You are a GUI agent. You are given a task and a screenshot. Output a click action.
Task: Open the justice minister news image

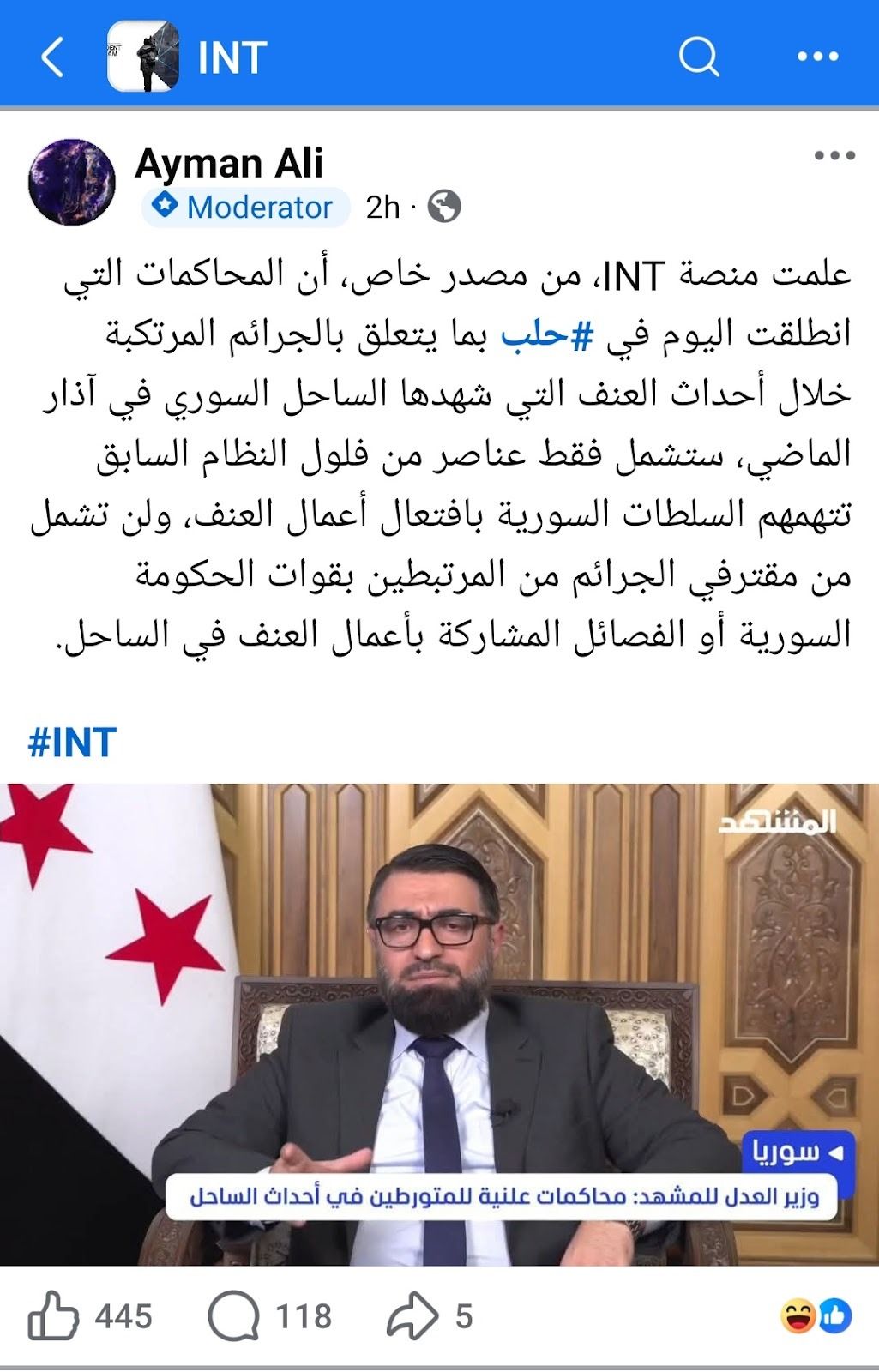click(x=439, y=1025)
